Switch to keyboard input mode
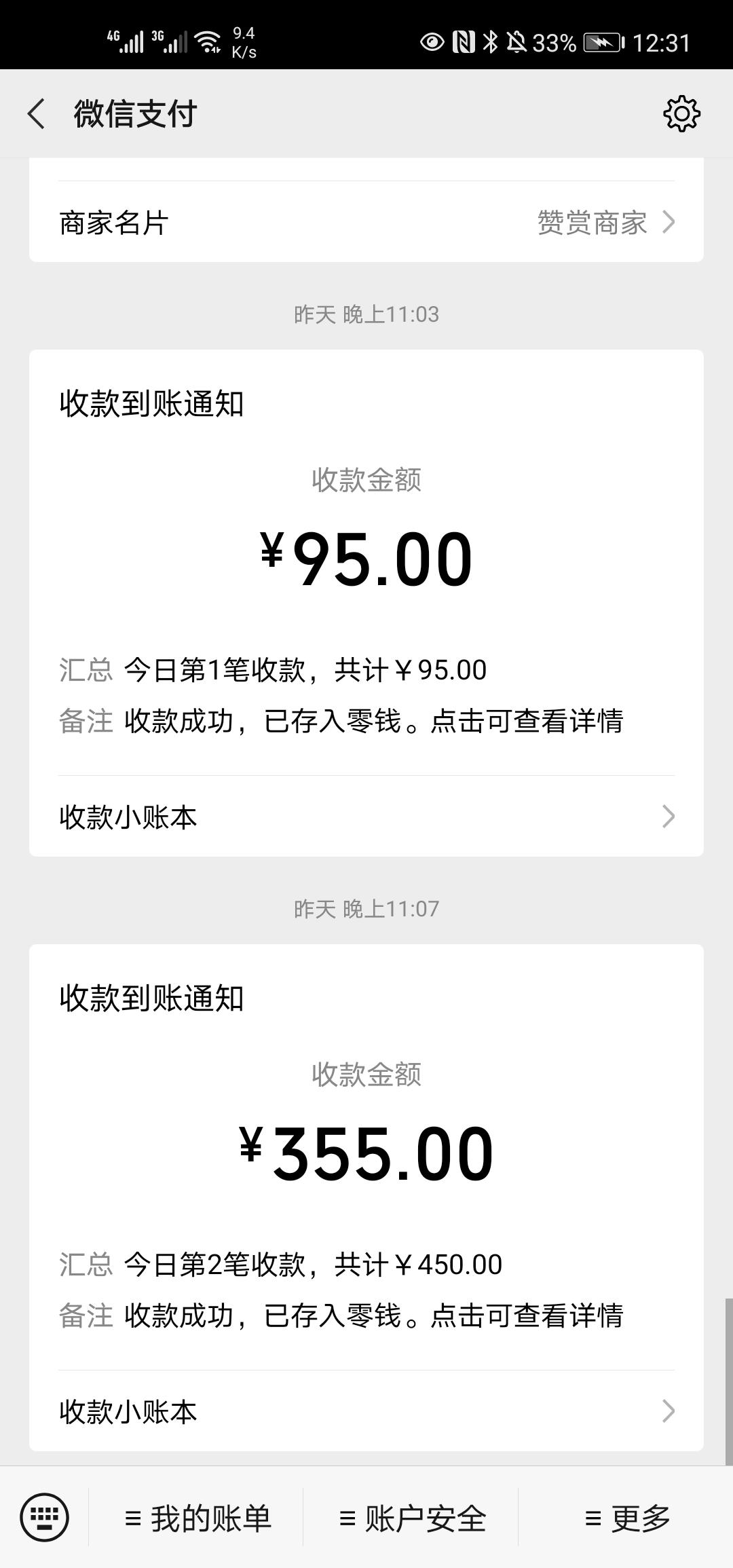Image resolution: width=733 pixels, height=1568 pixels. click(44, 1517)
